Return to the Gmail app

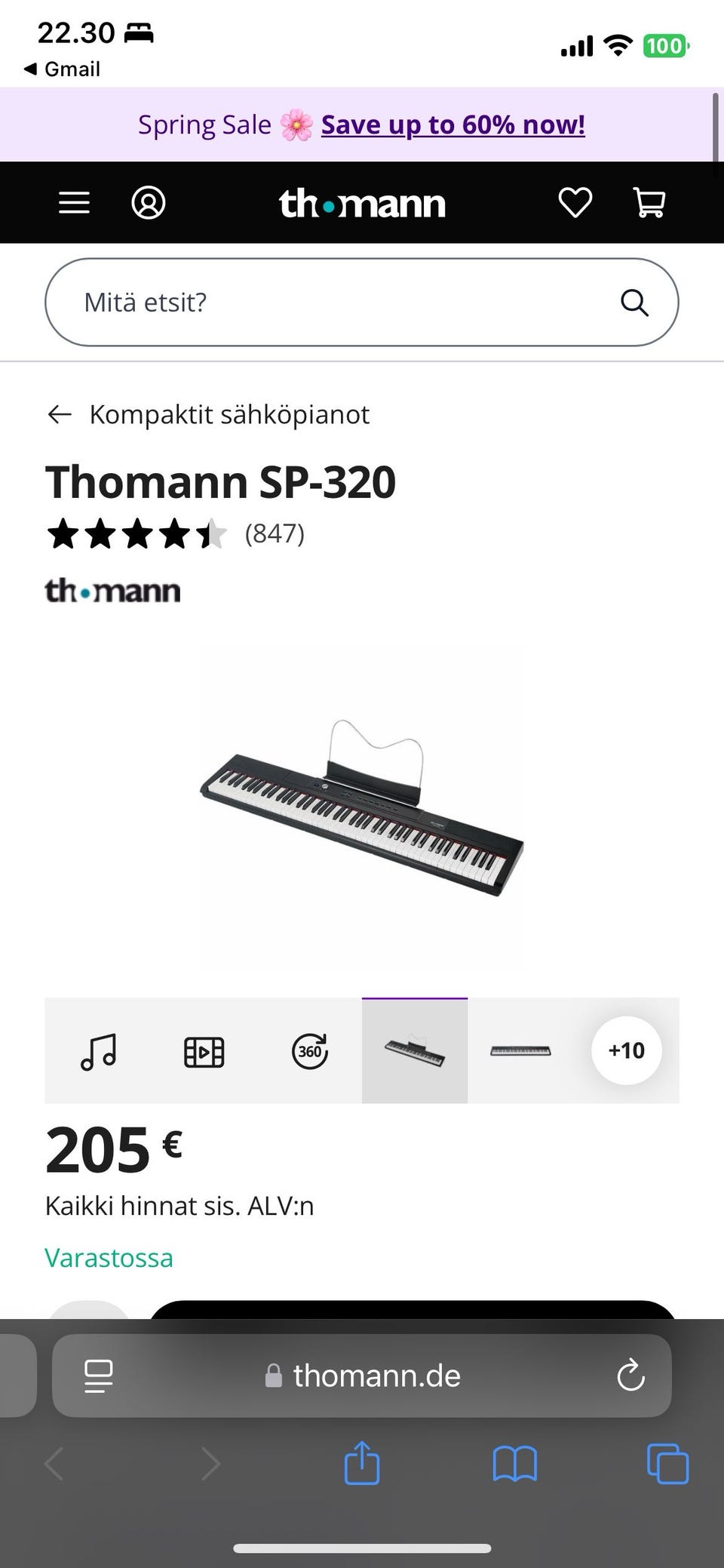point(63,69)
